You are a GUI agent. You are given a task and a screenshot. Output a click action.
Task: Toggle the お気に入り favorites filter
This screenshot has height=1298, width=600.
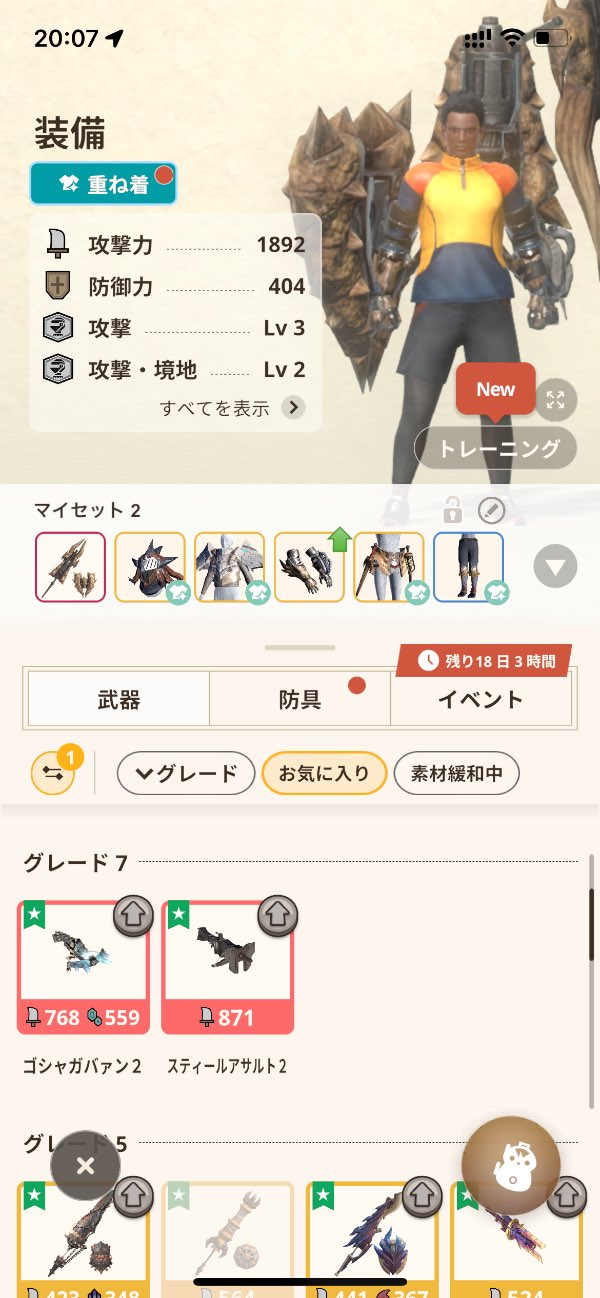324,773
